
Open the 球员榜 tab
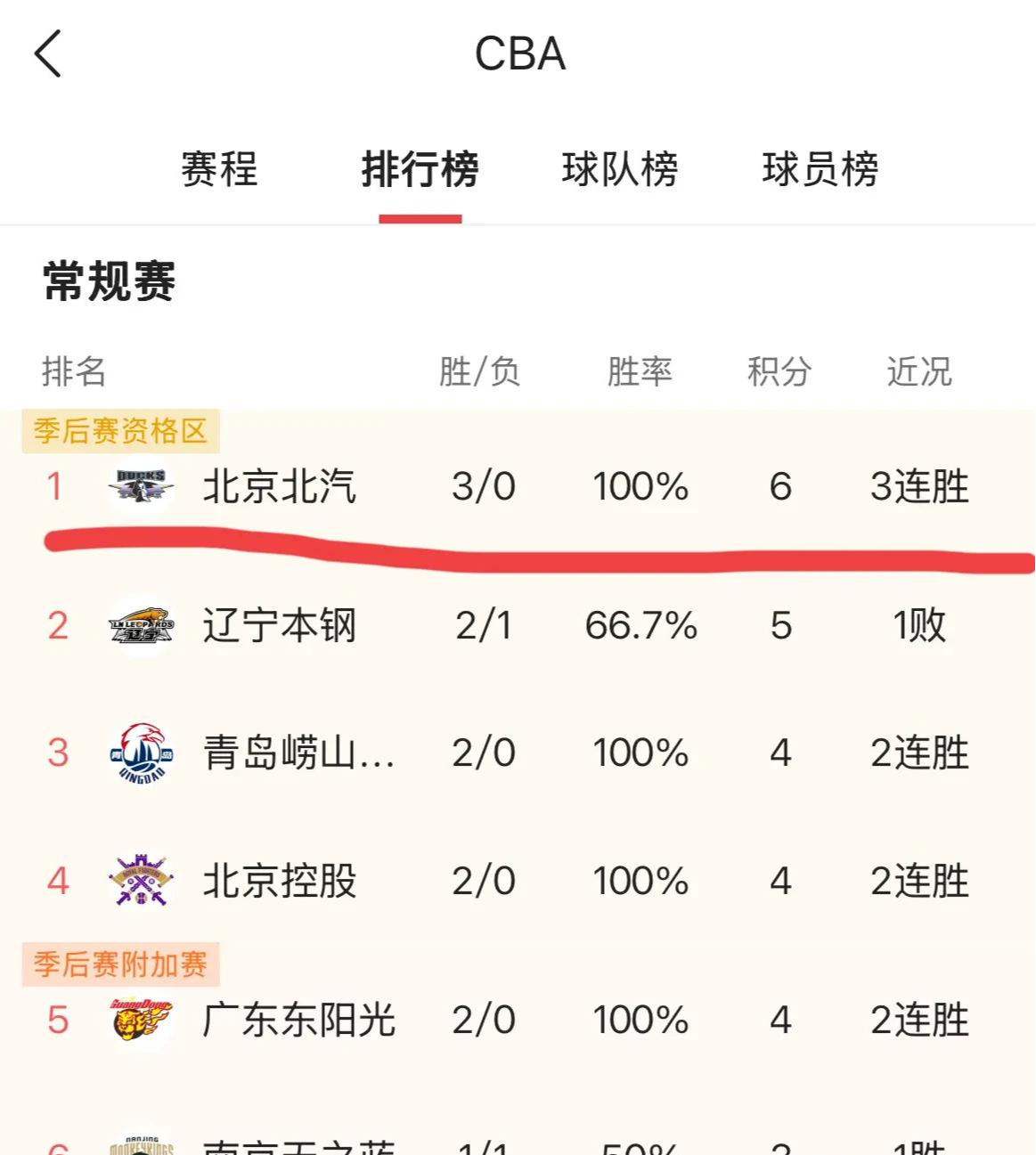(x=820, y=169)
